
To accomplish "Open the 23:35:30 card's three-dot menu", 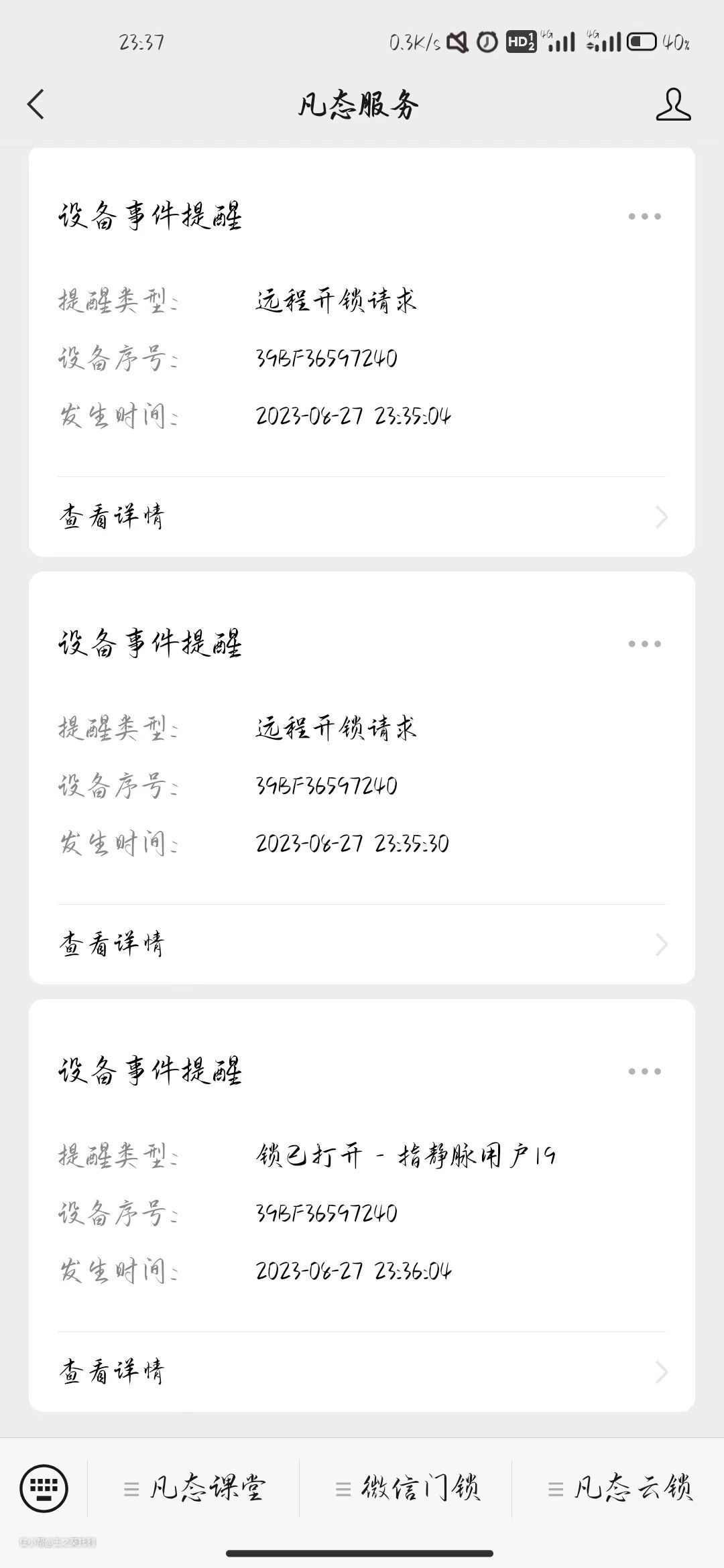I will 644,644.
